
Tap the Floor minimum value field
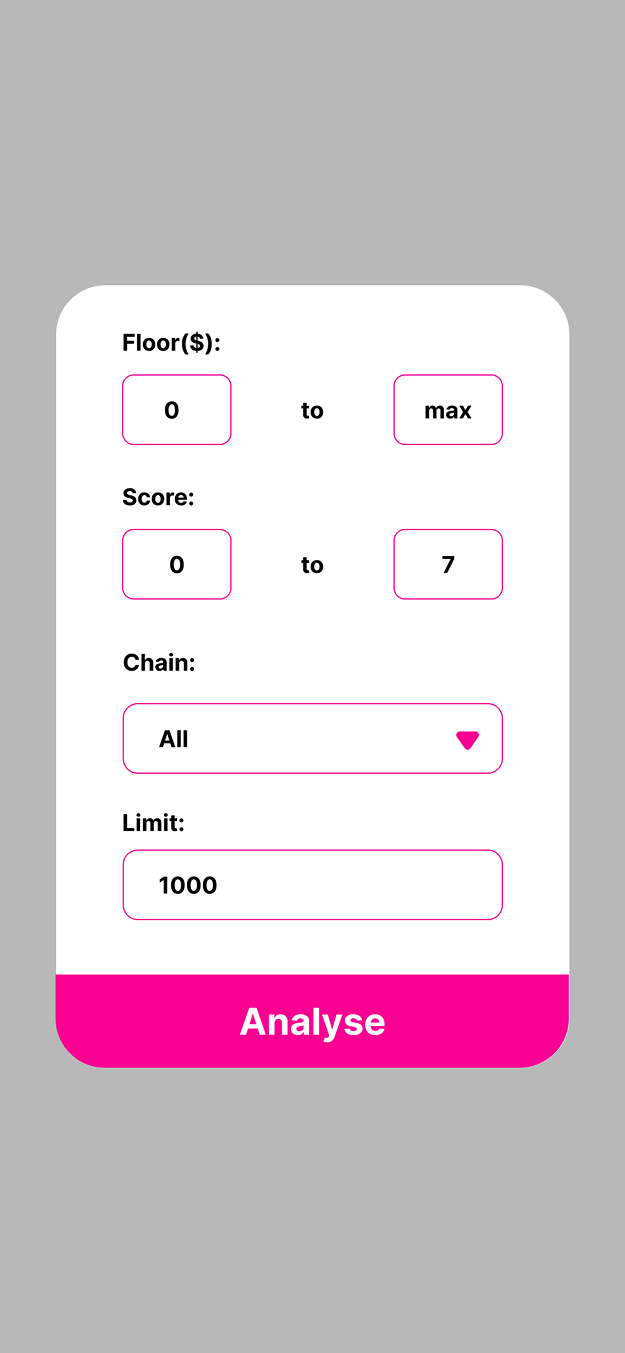[177, 410]
